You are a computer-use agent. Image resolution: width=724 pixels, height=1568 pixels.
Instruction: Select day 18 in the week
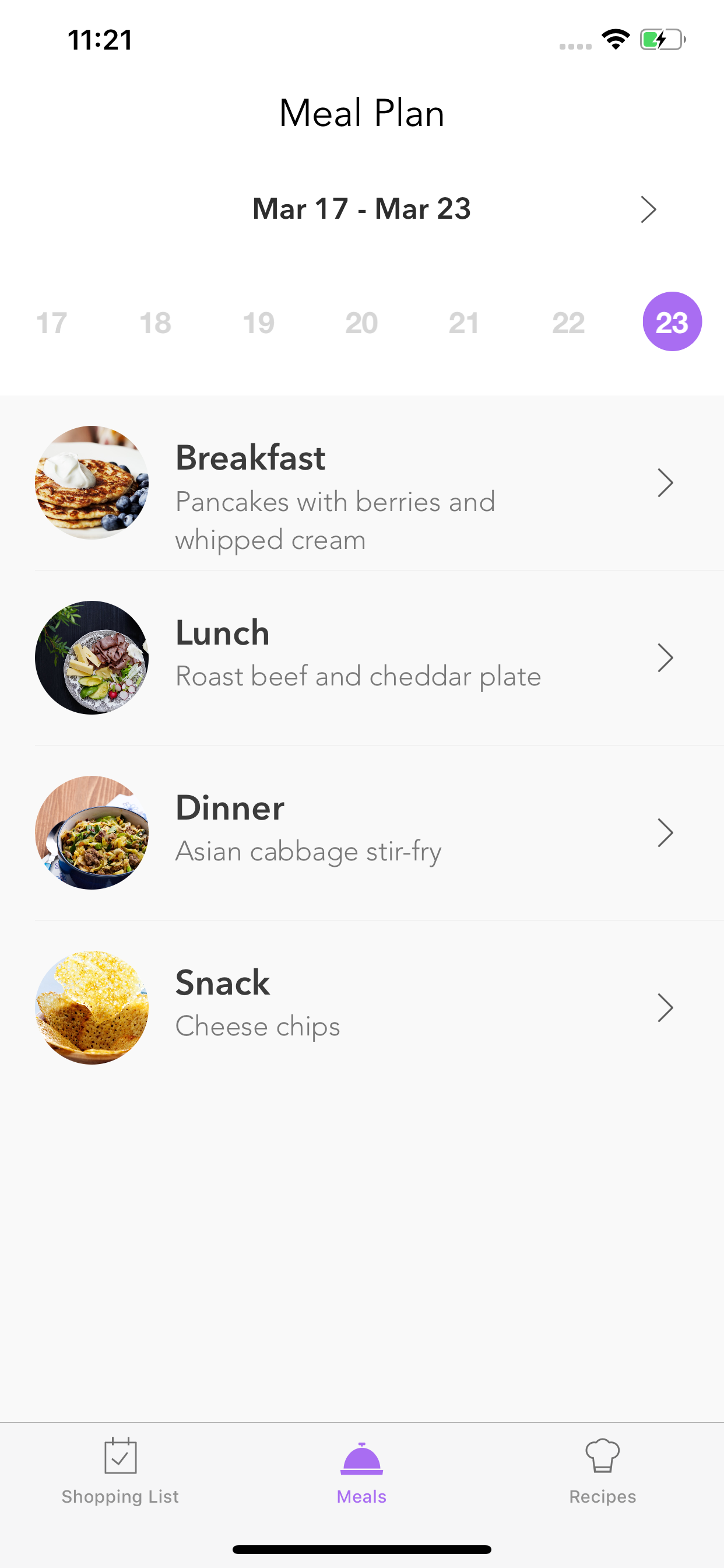click(x=155, y=323)
